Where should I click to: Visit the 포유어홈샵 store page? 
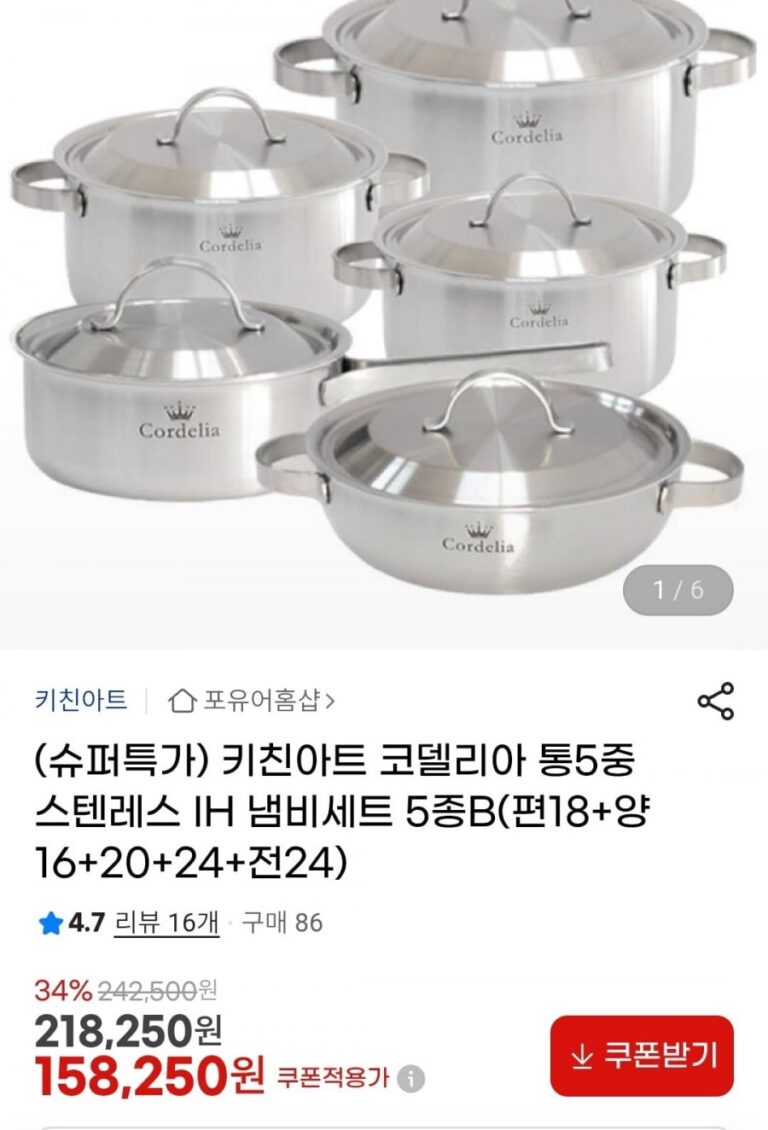[x=253, y=701]
